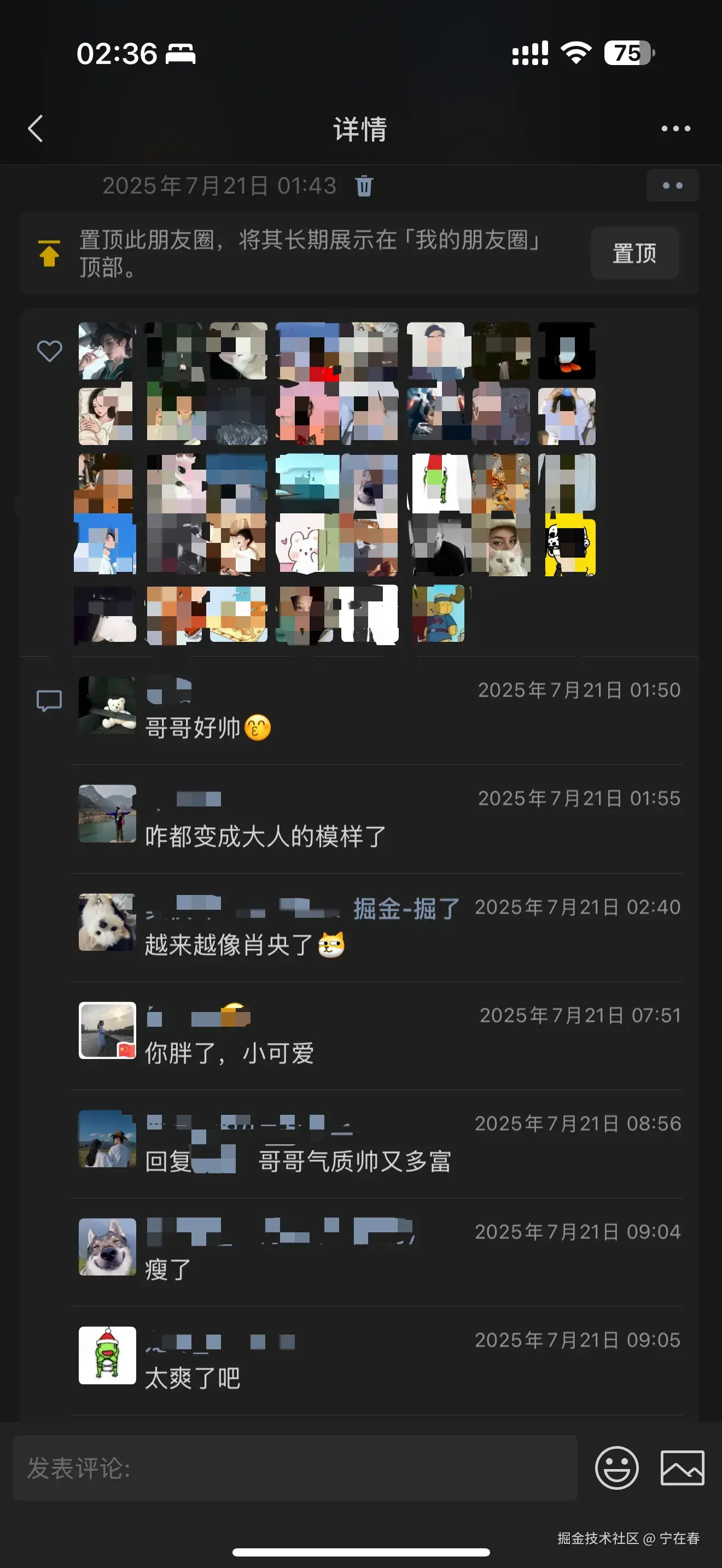Select the comment saying 瘦了
This screenshot has width=722, height=1568.
pos(168,1269)
